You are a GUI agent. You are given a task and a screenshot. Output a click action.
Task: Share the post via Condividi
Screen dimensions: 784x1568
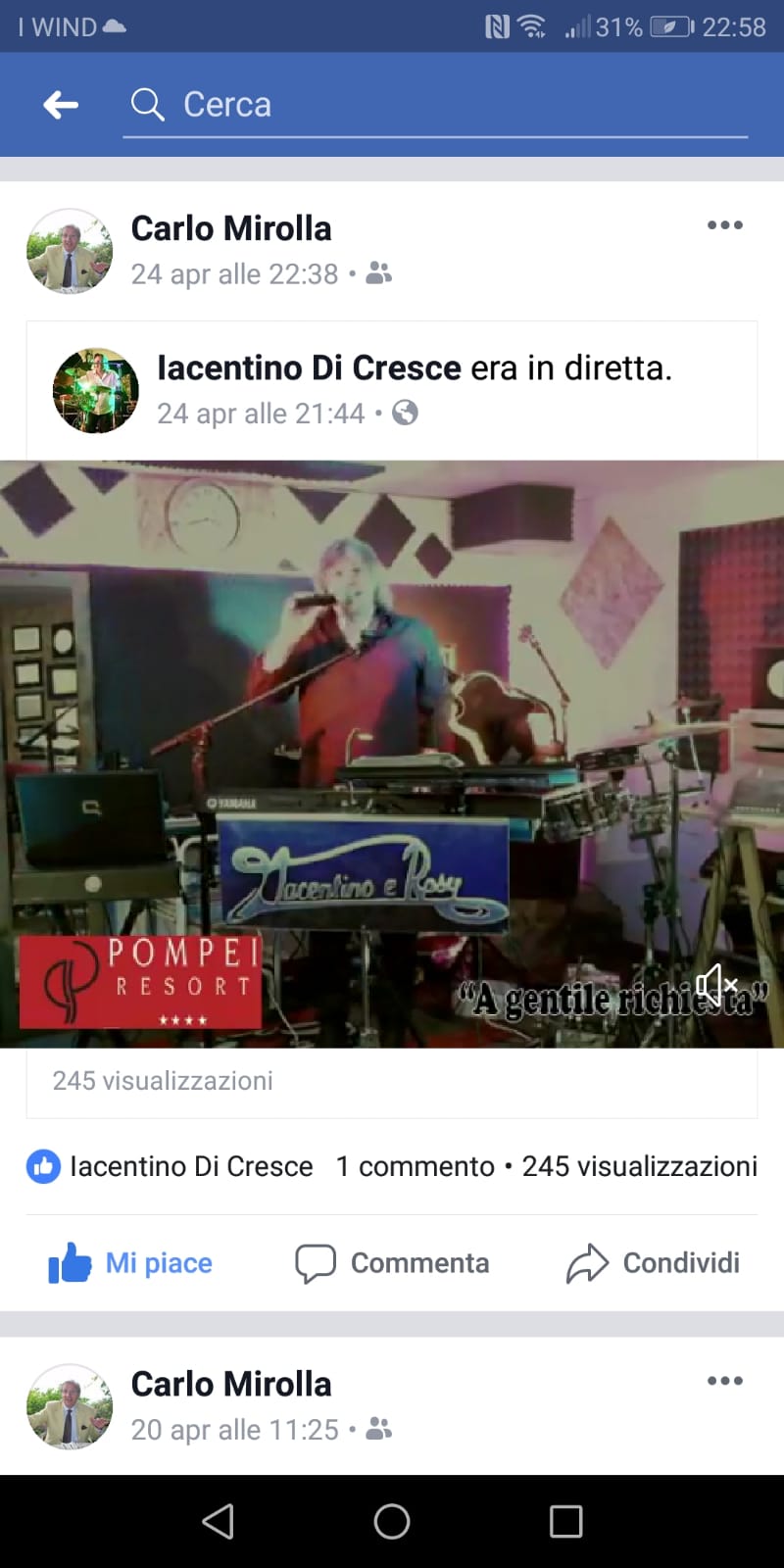[x=653, y=1262]
